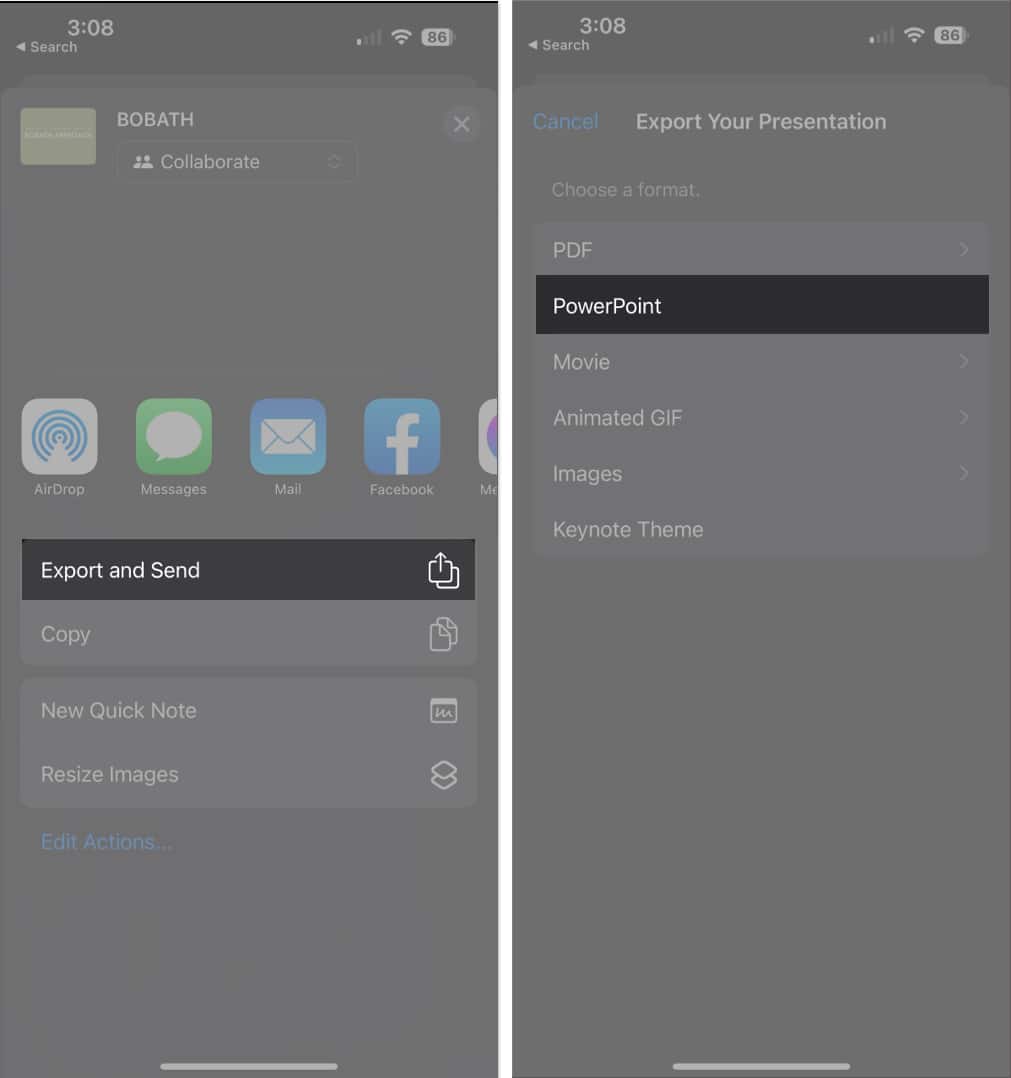The height and width of the screenshot is (1078, 1011).
Task: Close the share sheet
Action: coord(461,125)
